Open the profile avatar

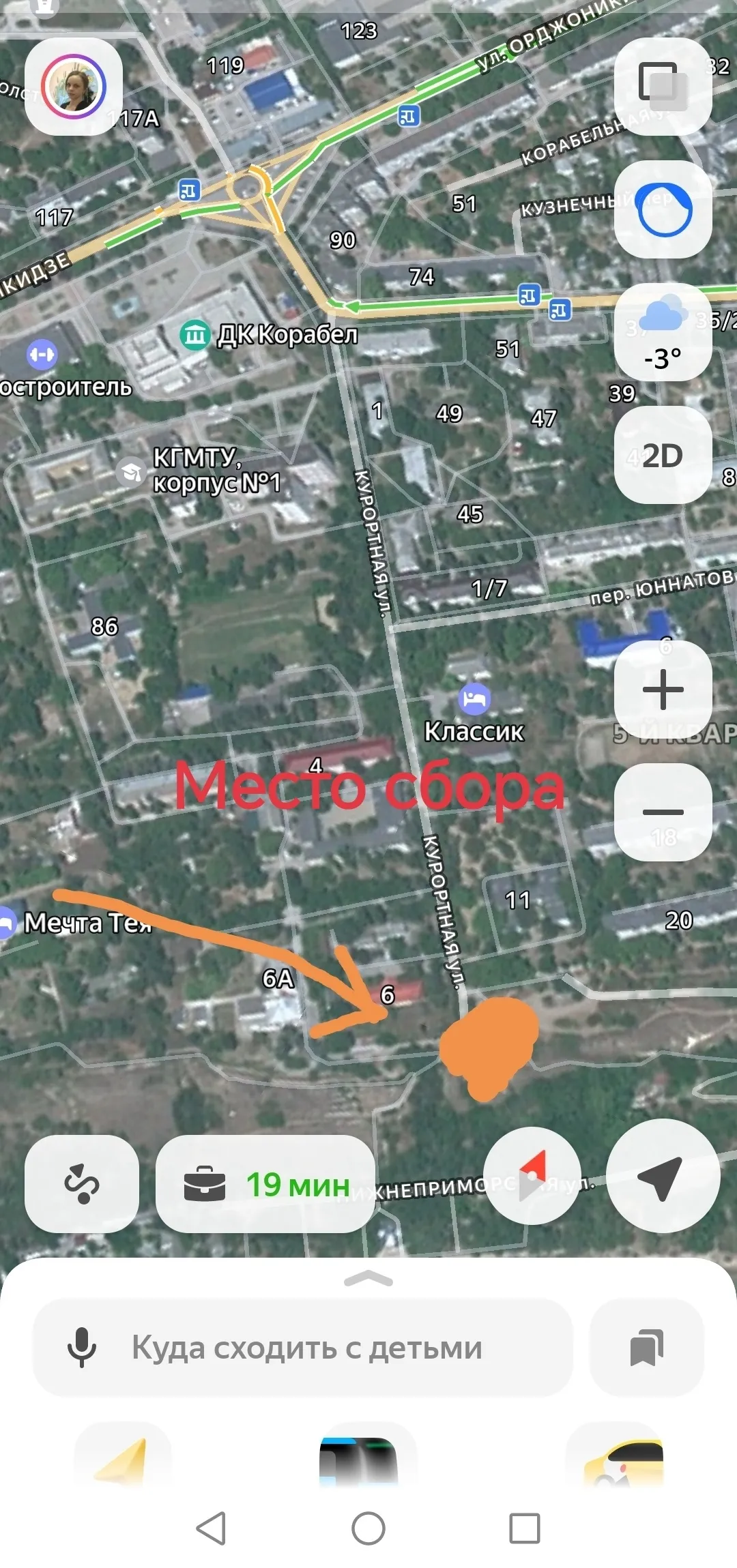pos(74,87)
